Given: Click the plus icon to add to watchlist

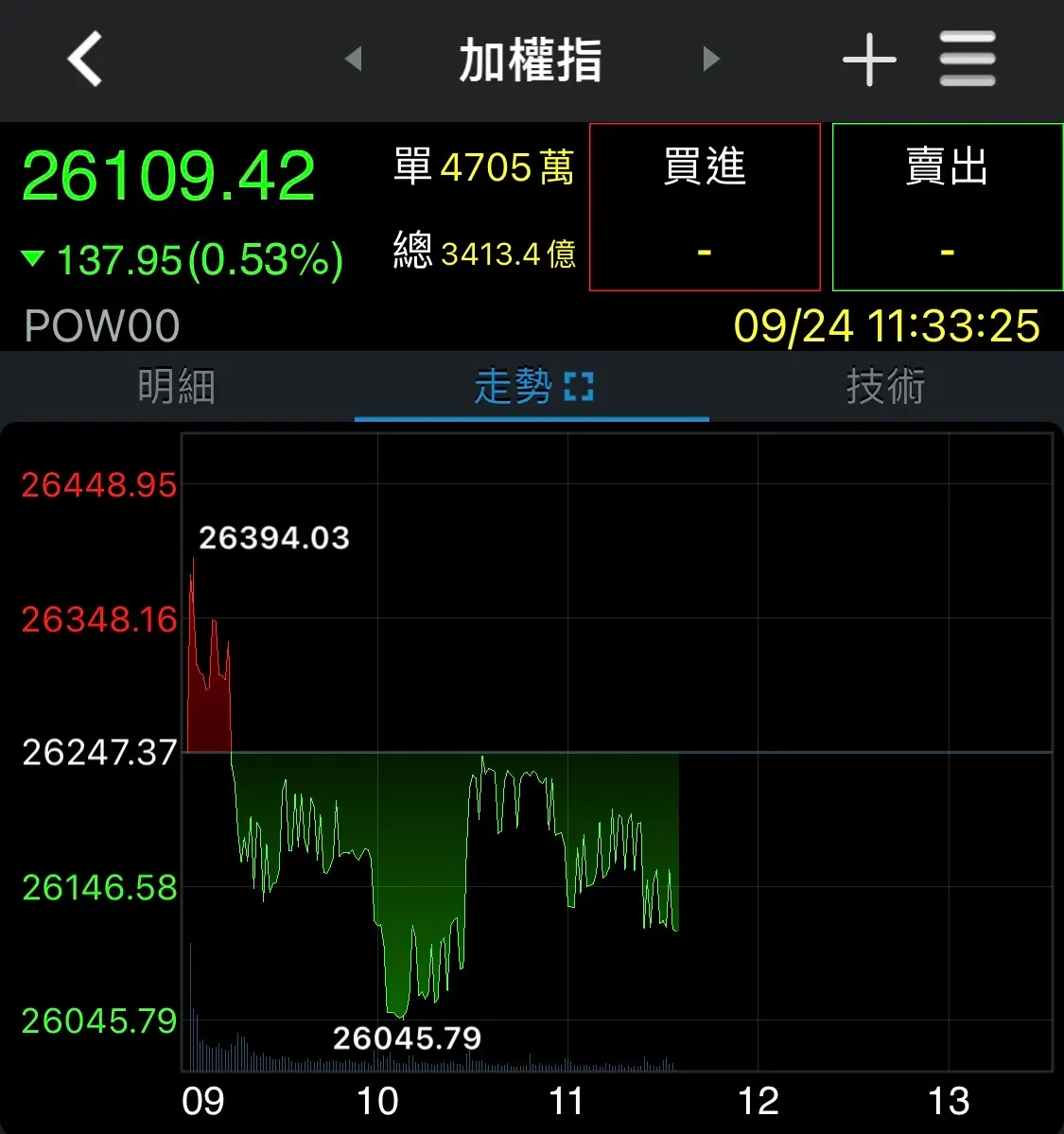Looking at the screenshot, I should click(867, 59).
